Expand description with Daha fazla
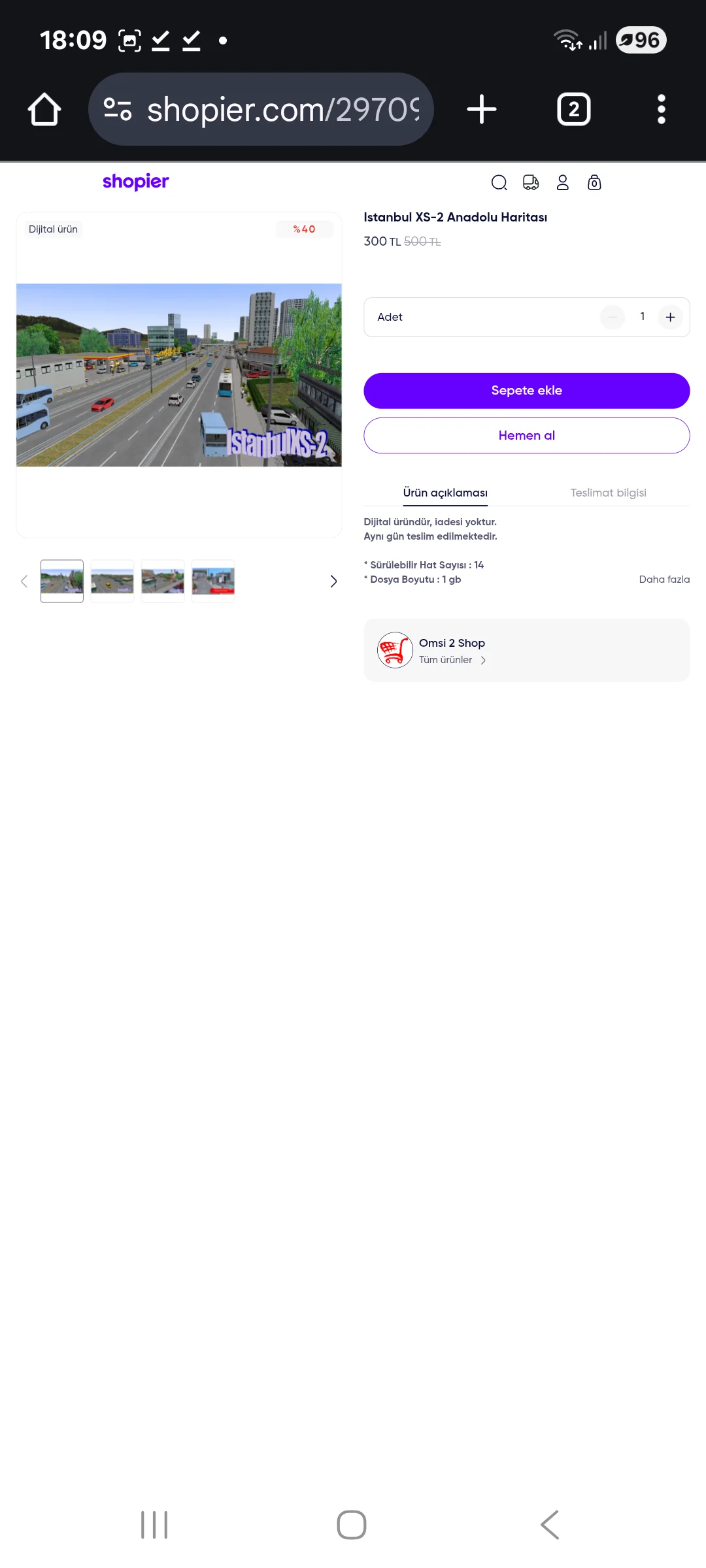The image size is (706, 1568). coord(664,580)
